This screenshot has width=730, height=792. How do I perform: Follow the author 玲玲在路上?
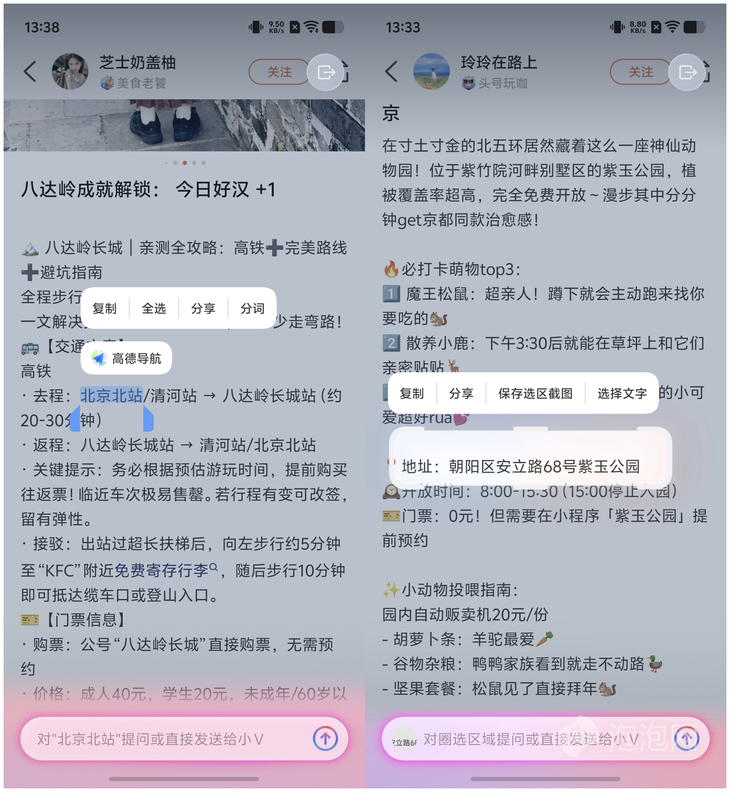[640, 72]
